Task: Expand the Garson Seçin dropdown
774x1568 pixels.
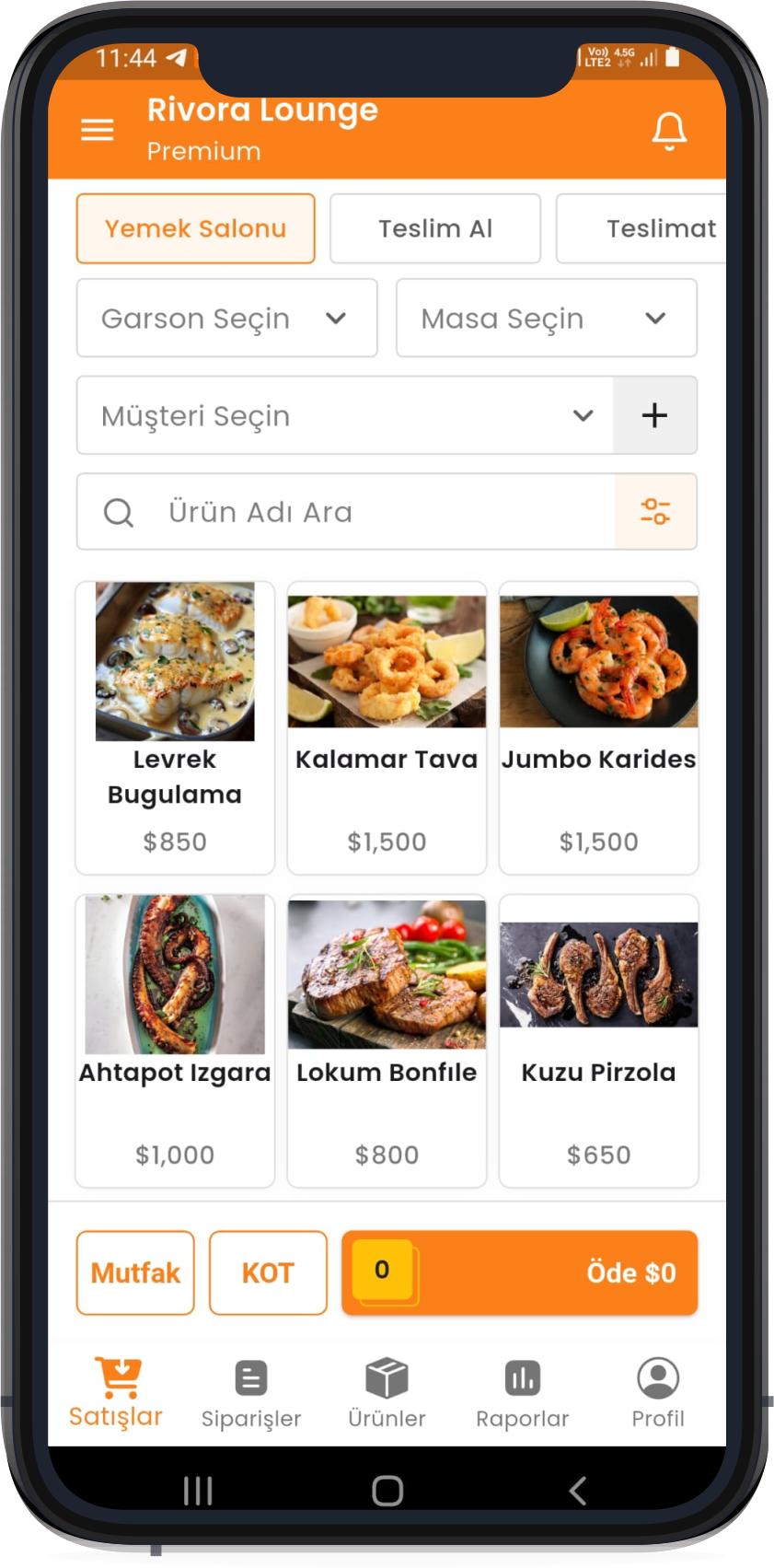Action: click(226, 319)
